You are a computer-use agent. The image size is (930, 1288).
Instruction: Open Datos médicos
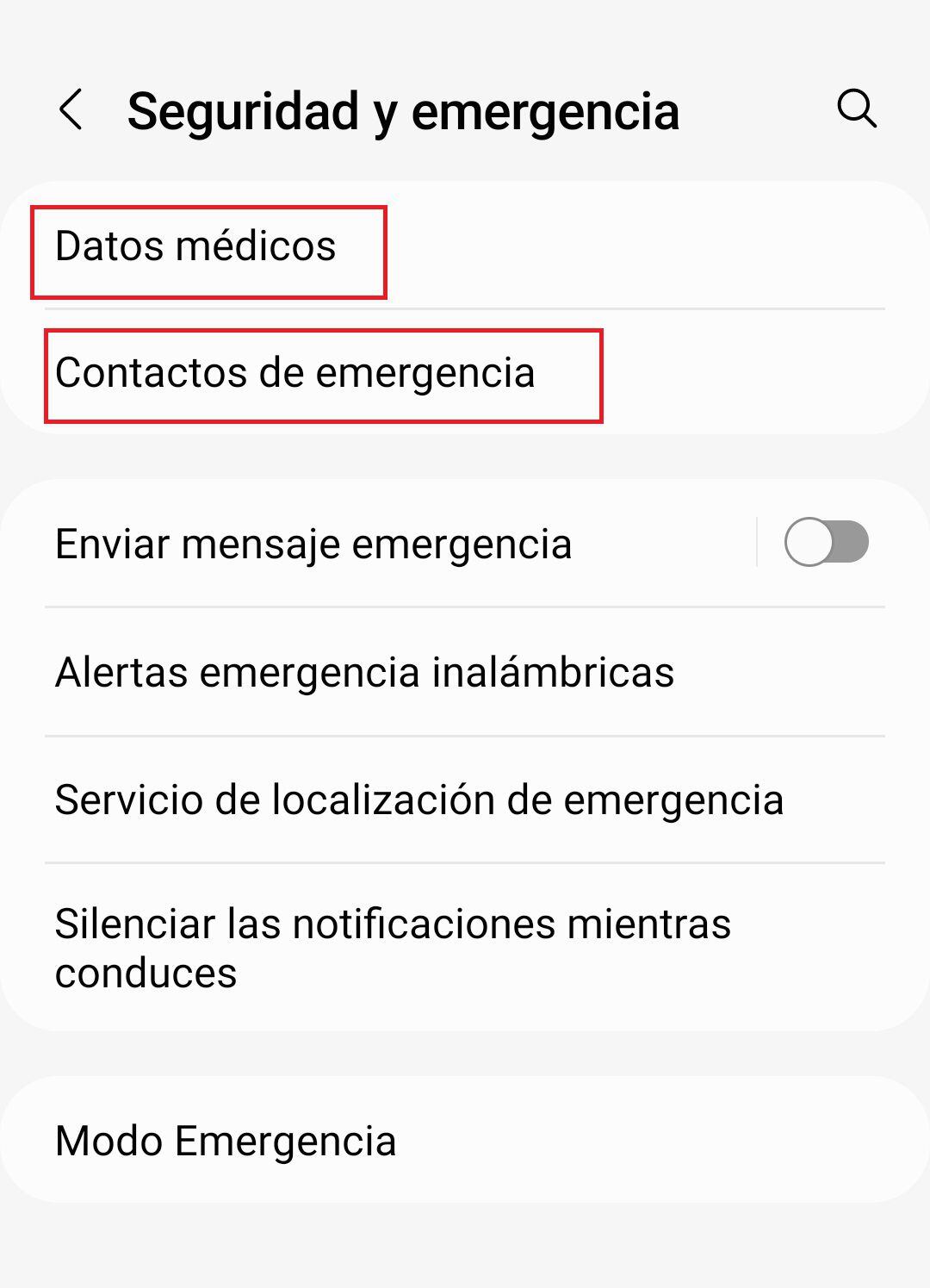pyautogui.click(x=196, y=246)
